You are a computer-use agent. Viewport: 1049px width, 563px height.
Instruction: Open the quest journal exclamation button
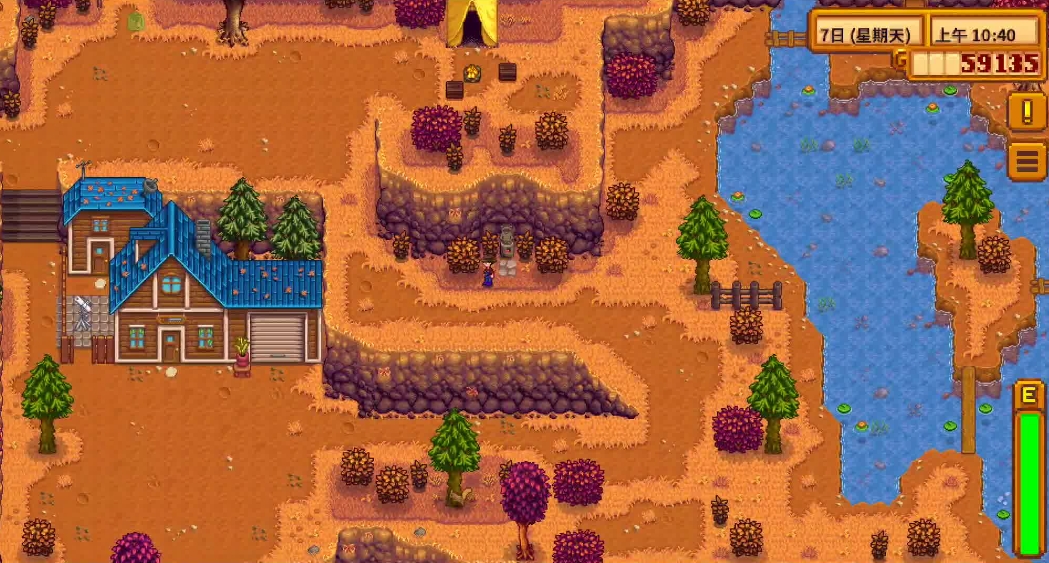[x=1026, y=111]
